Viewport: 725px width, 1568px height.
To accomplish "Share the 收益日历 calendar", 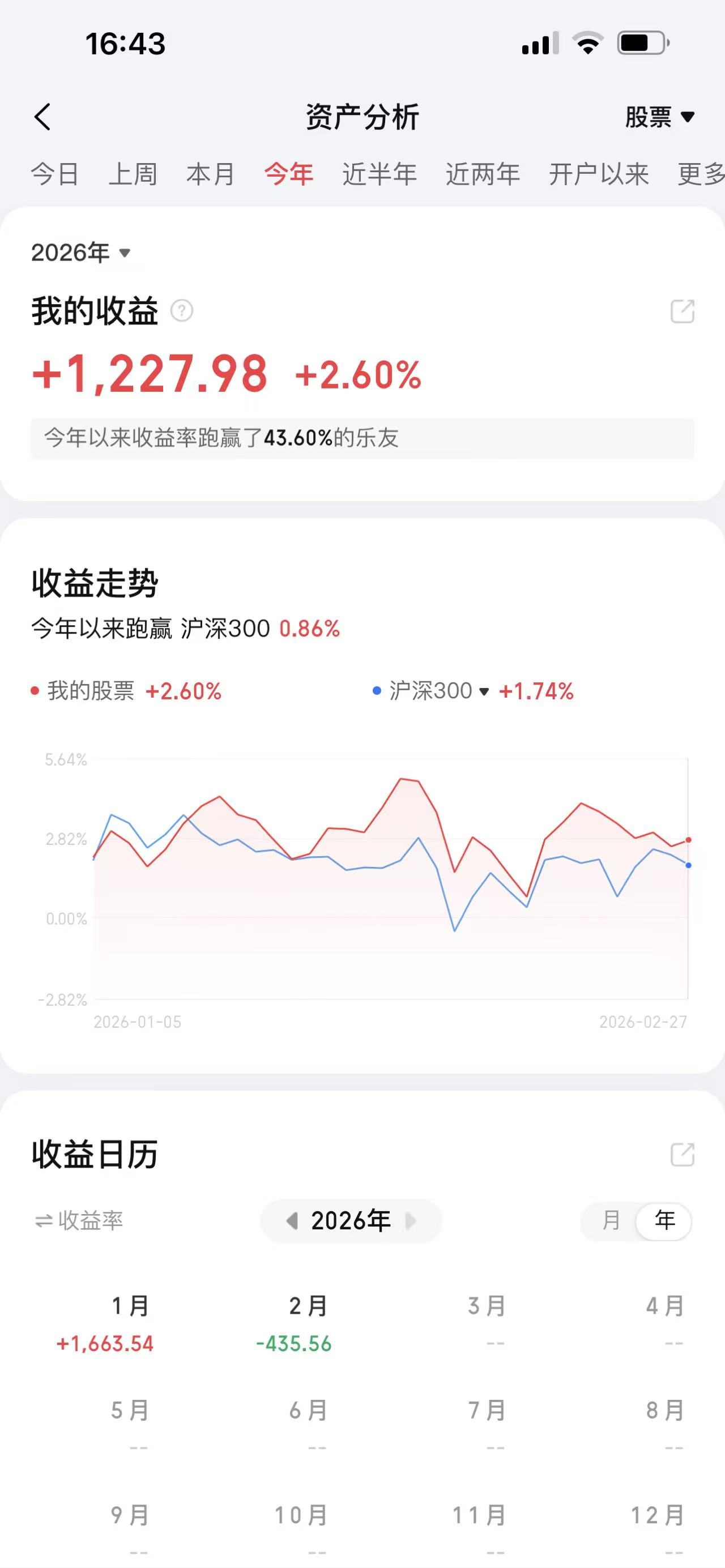I will (684, 1155).
